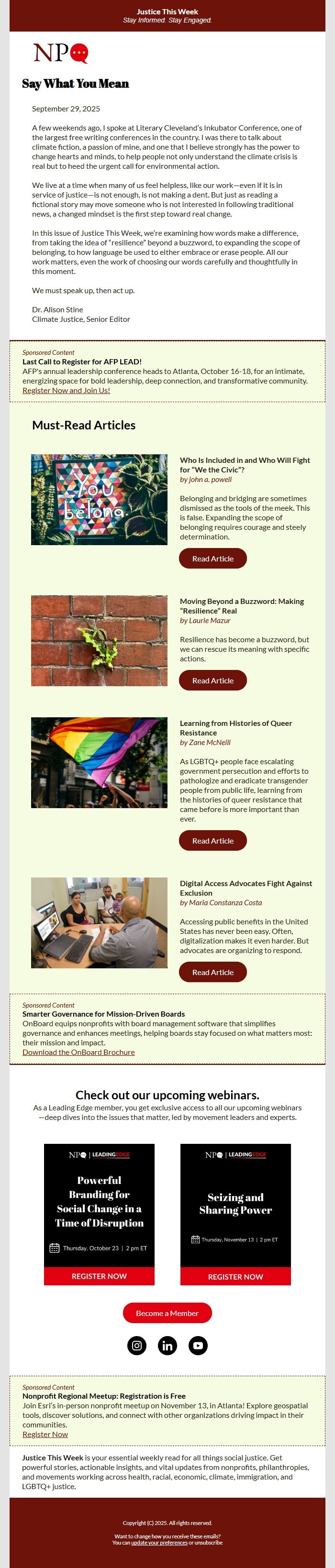Open the rainbow flag article image
Image resolution: width=335 pixels, height=1568 pixels.
tap(99, 762)
